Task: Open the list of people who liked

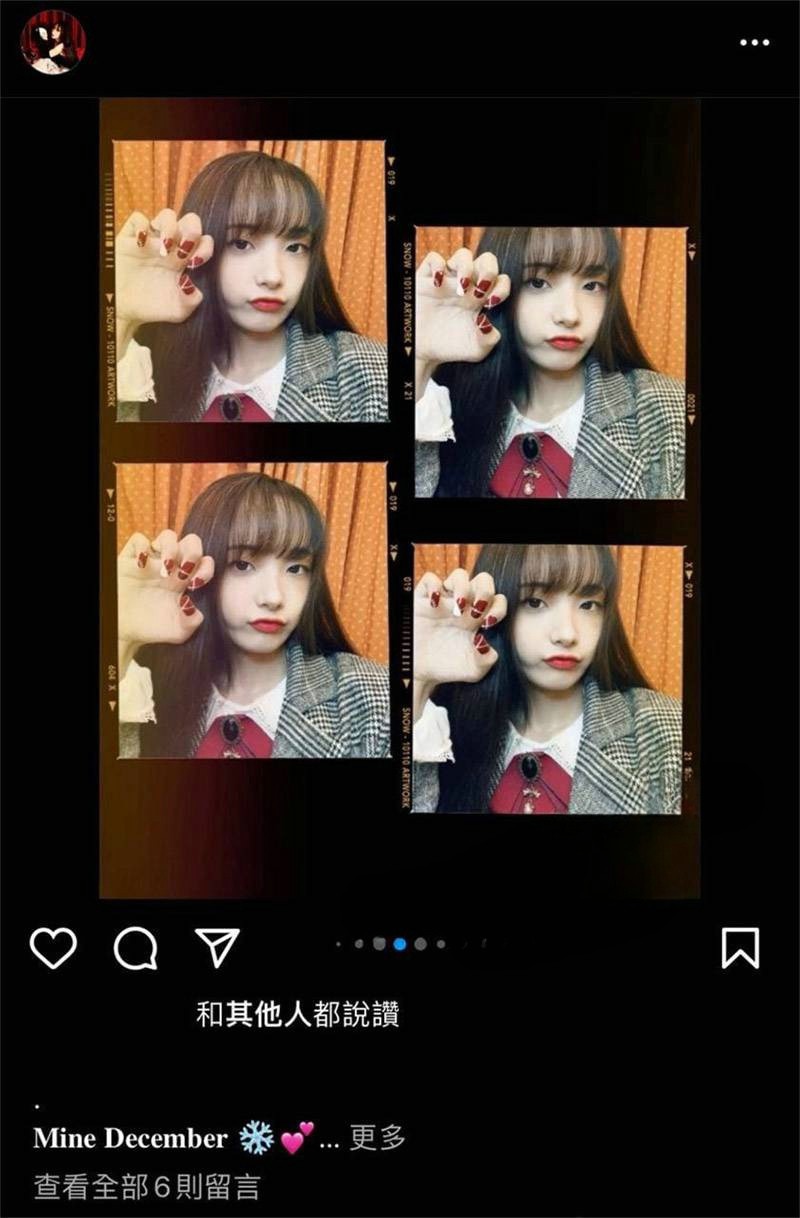Action: click(298, 1014)
